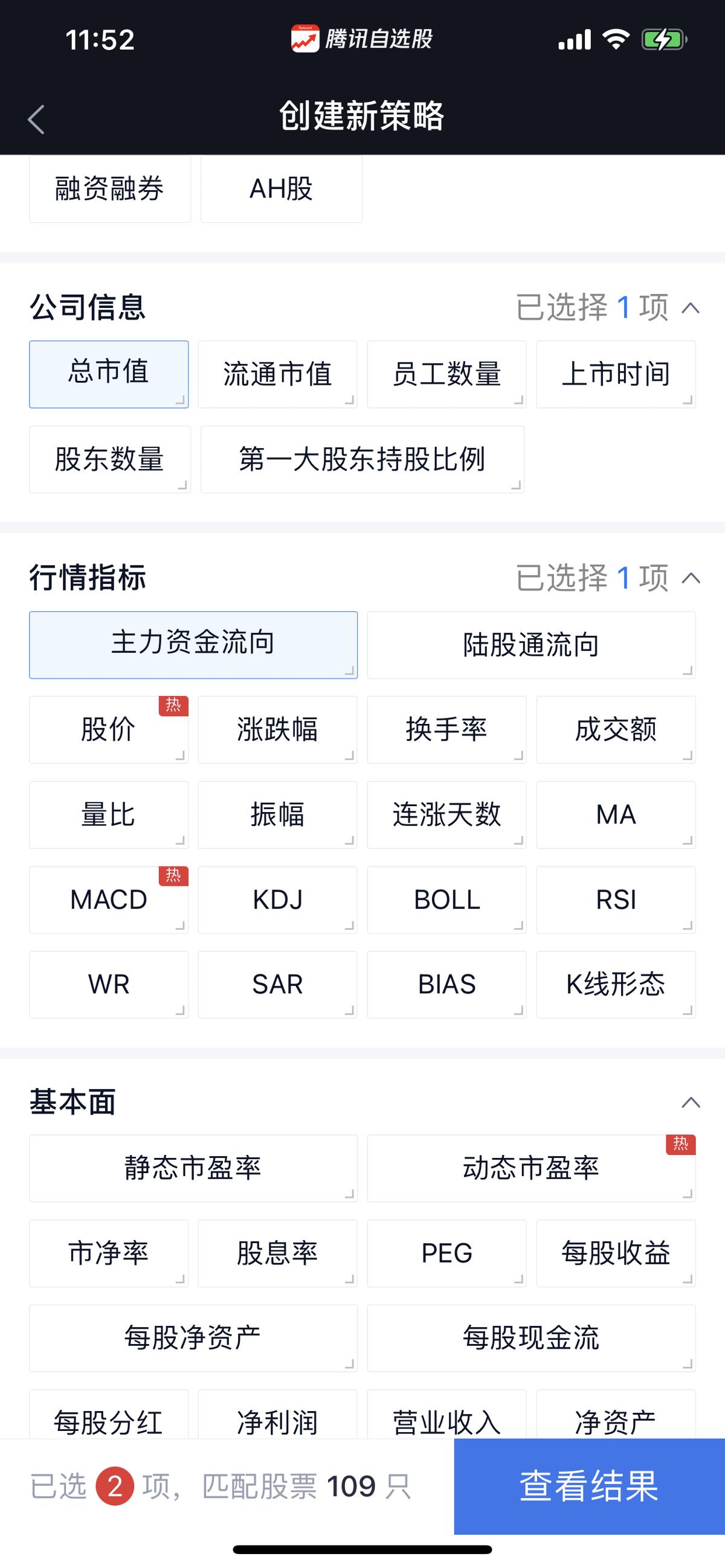The width and height of the screenshot is (725, 1568).
Task: Enable the 陆股通流向 filter
Action: (x=531, y=644)
